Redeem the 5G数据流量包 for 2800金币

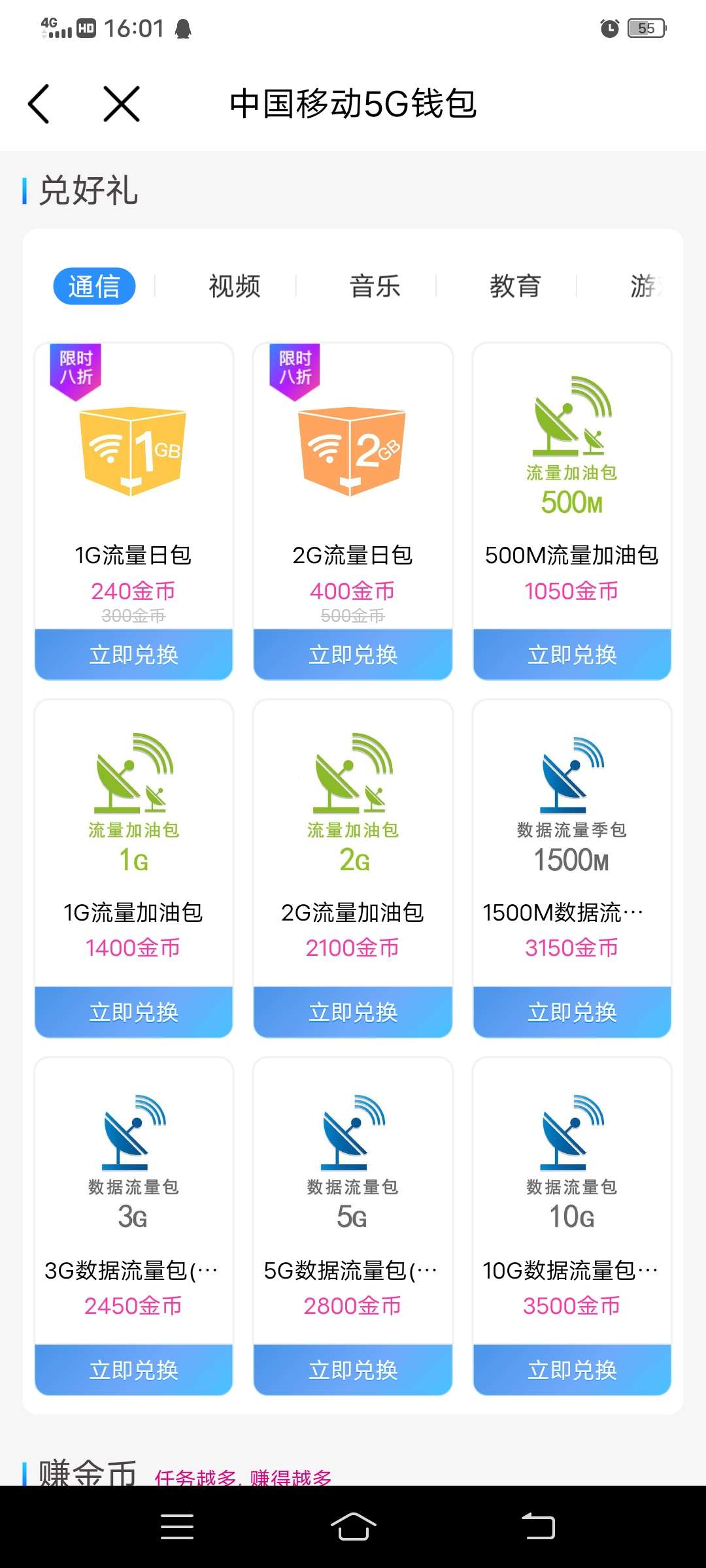tap(353, 1370)
